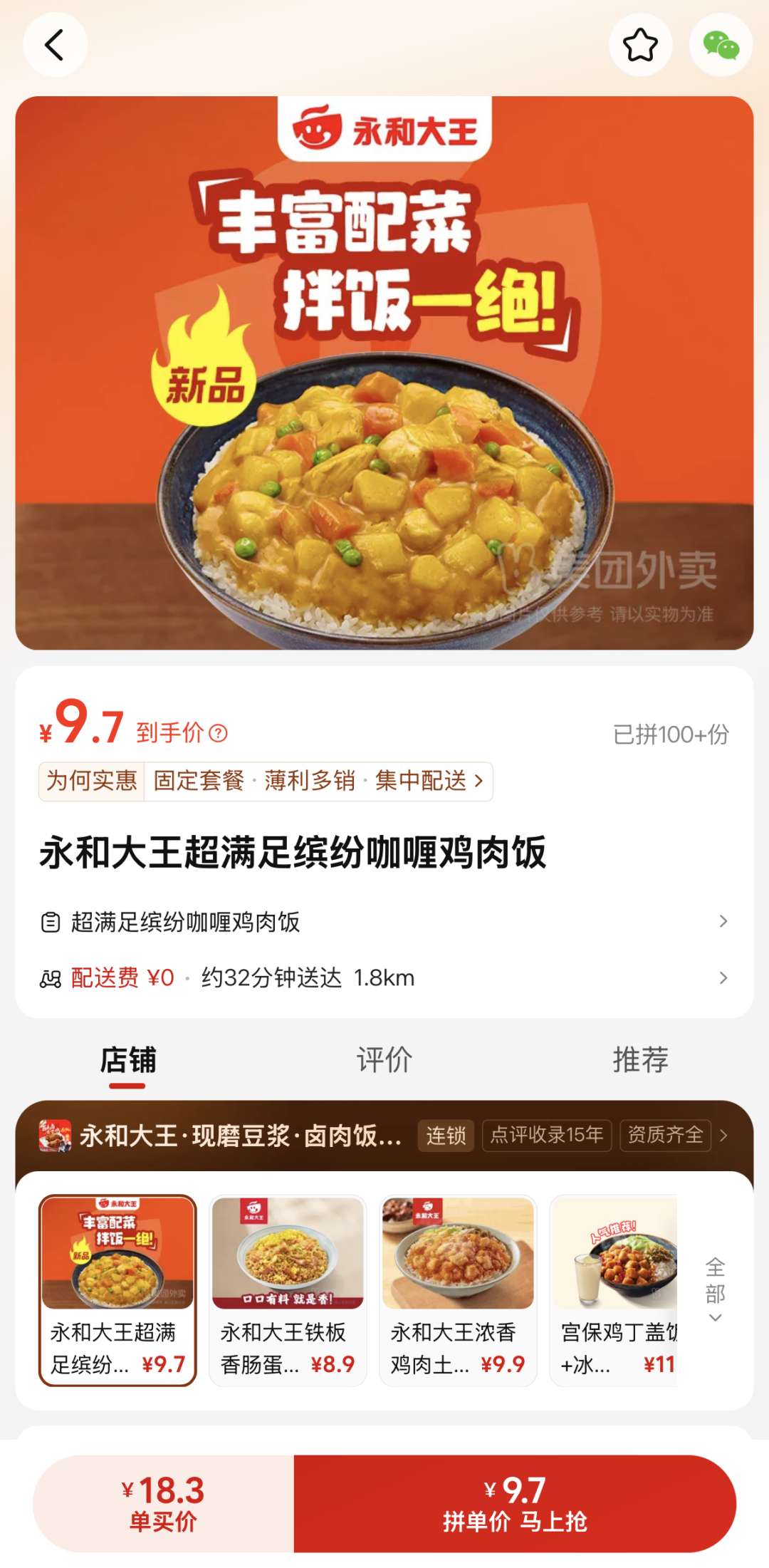View 超满足缤纷咖喱鸡肉饭 set details
The width and height of the screenshot is (769, 1568).
384,922
